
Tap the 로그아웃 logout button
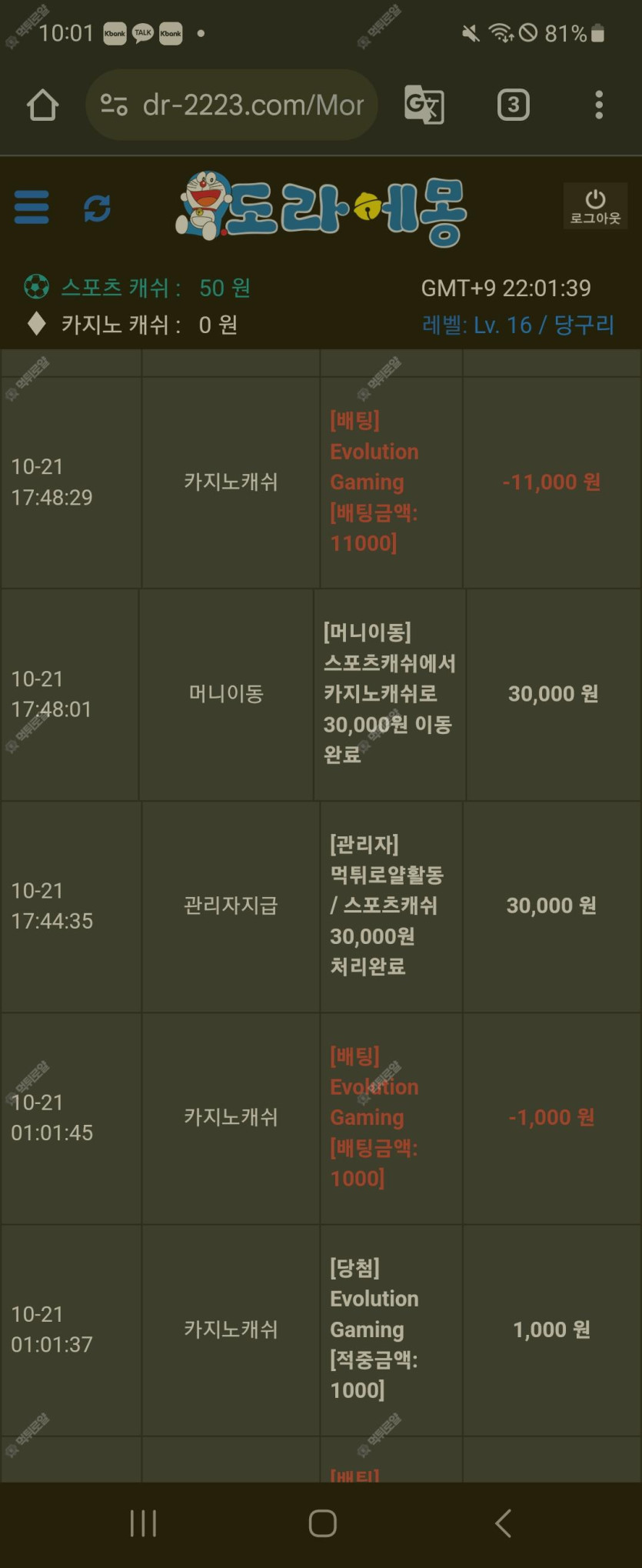[x=595, y=206]
